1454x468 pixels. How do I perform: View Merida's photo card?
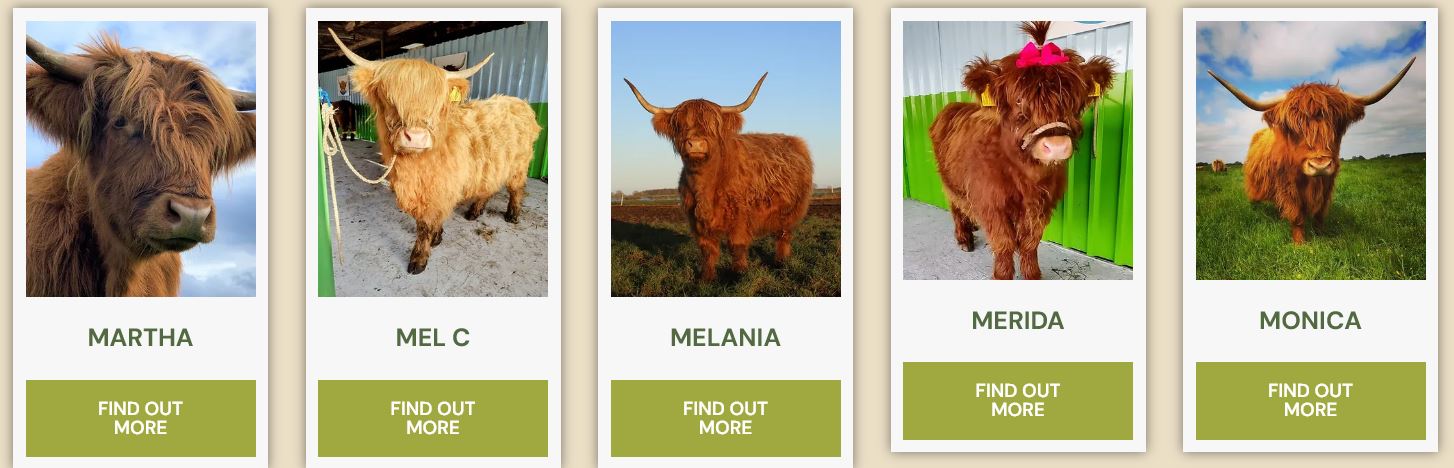click(1018, 150)
